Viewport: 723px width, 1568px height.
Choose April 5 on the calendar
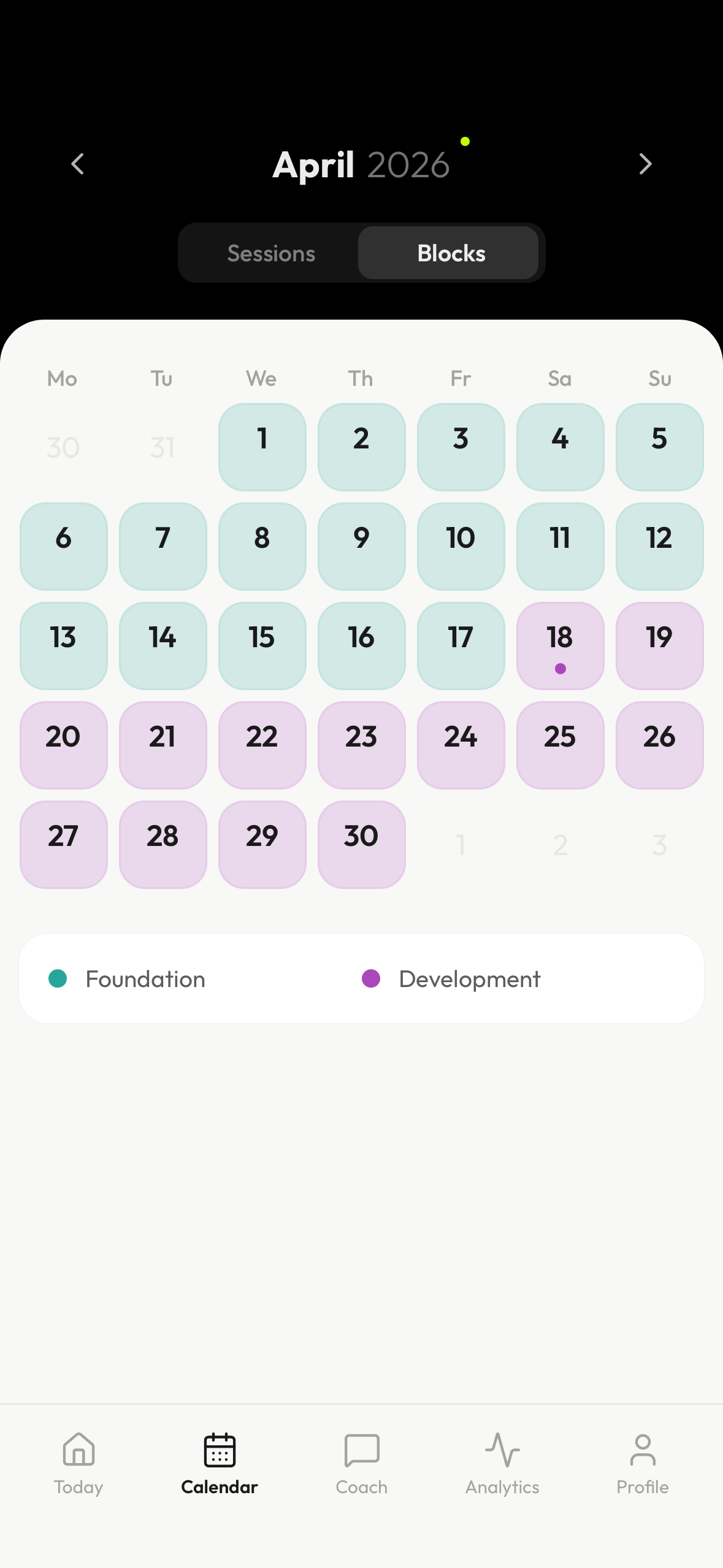tap(659, 447)
